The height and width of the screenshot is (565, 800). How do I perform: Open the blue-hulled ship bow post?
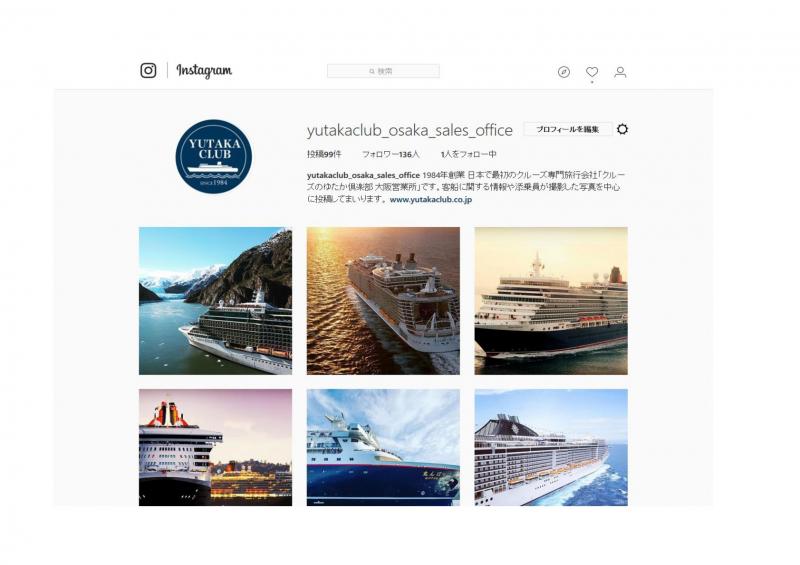coord(383,447)
